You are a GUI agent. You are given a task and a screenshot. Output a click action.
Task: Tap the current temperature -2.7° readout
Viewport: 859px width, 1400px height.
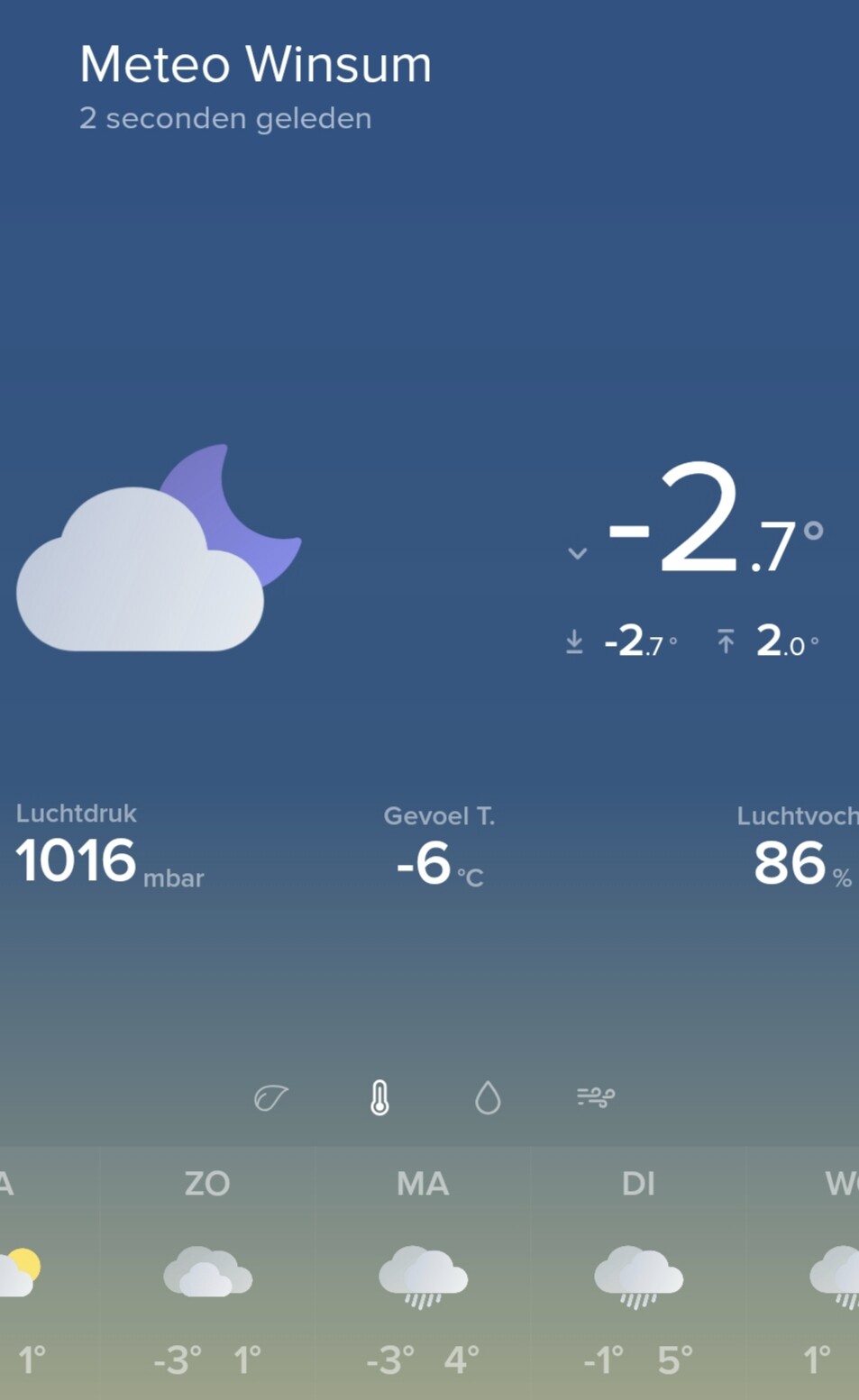[x=712, y=521]
